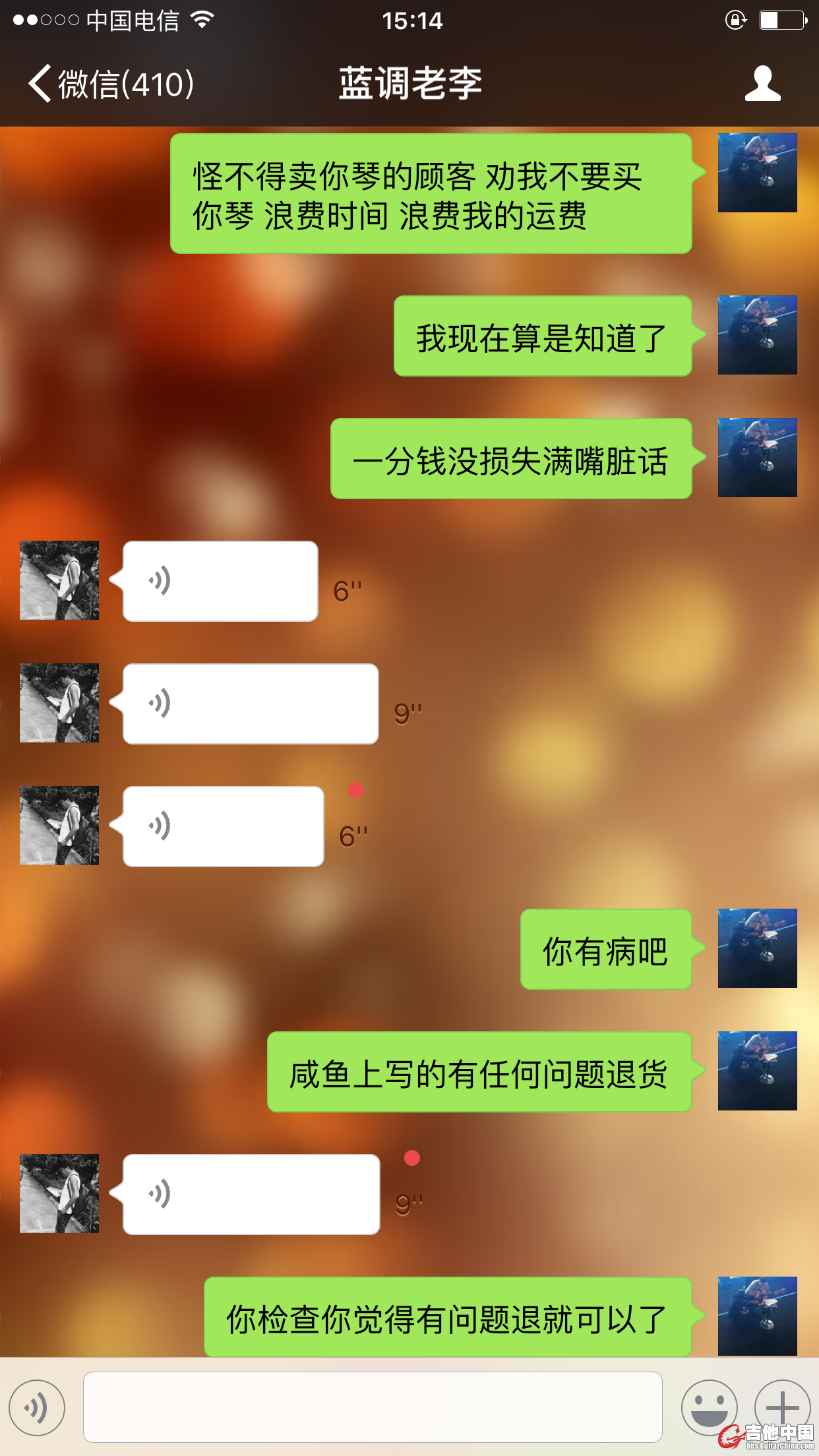Open the chat details profile icon
This screenshot has width=819, height=1456.
[762, 84]
